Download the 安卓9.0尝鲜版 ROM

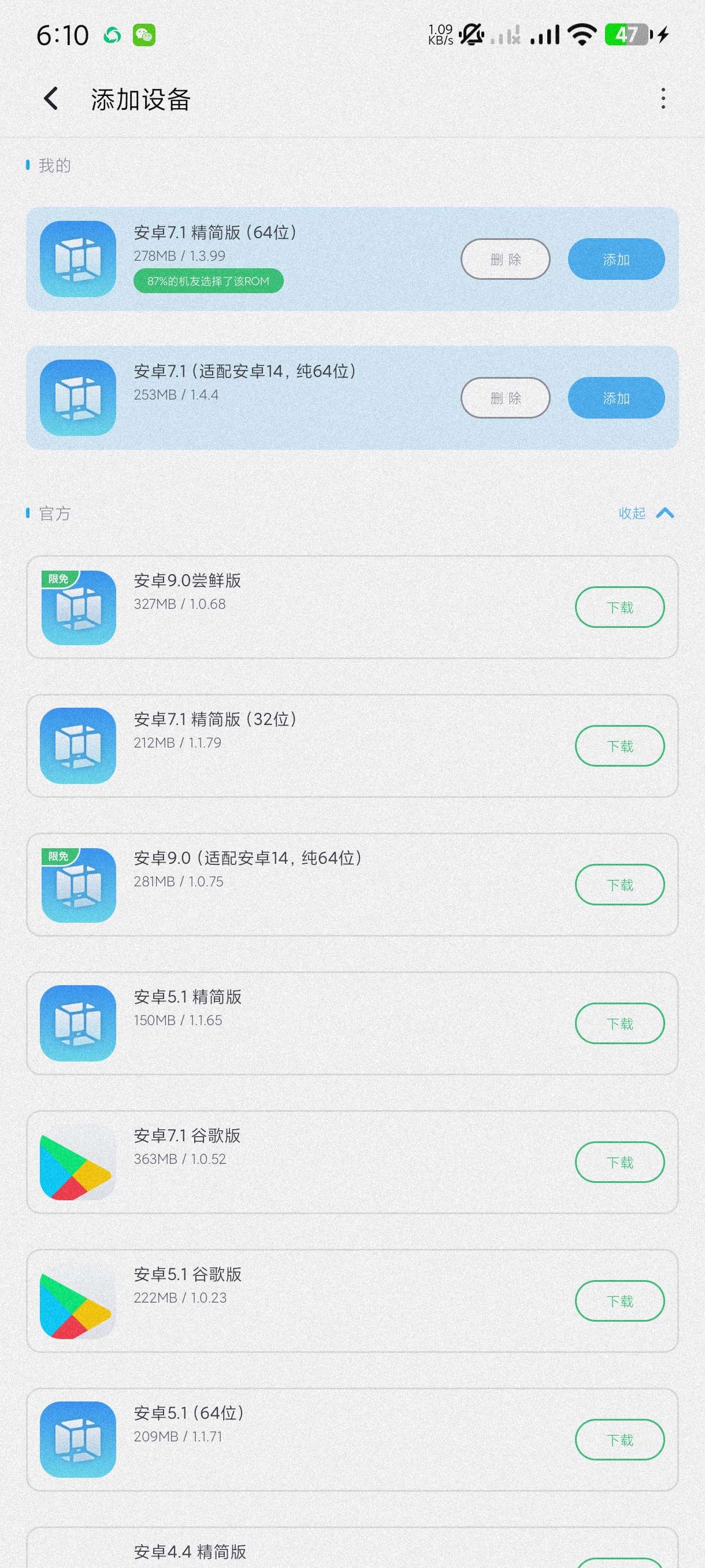point(619,608)
